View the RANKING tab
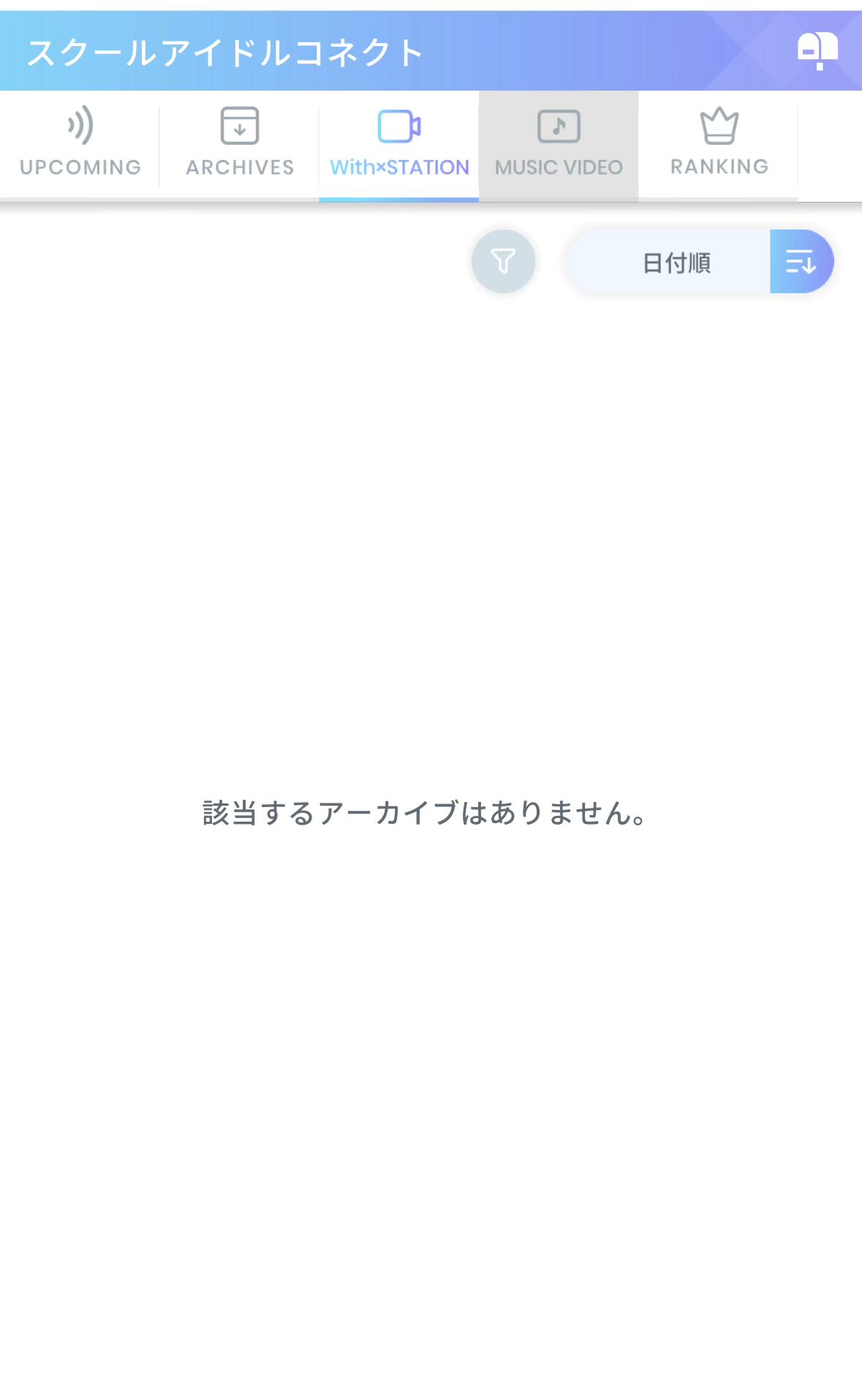The image size is (862, 1400). tap(719, 144)
